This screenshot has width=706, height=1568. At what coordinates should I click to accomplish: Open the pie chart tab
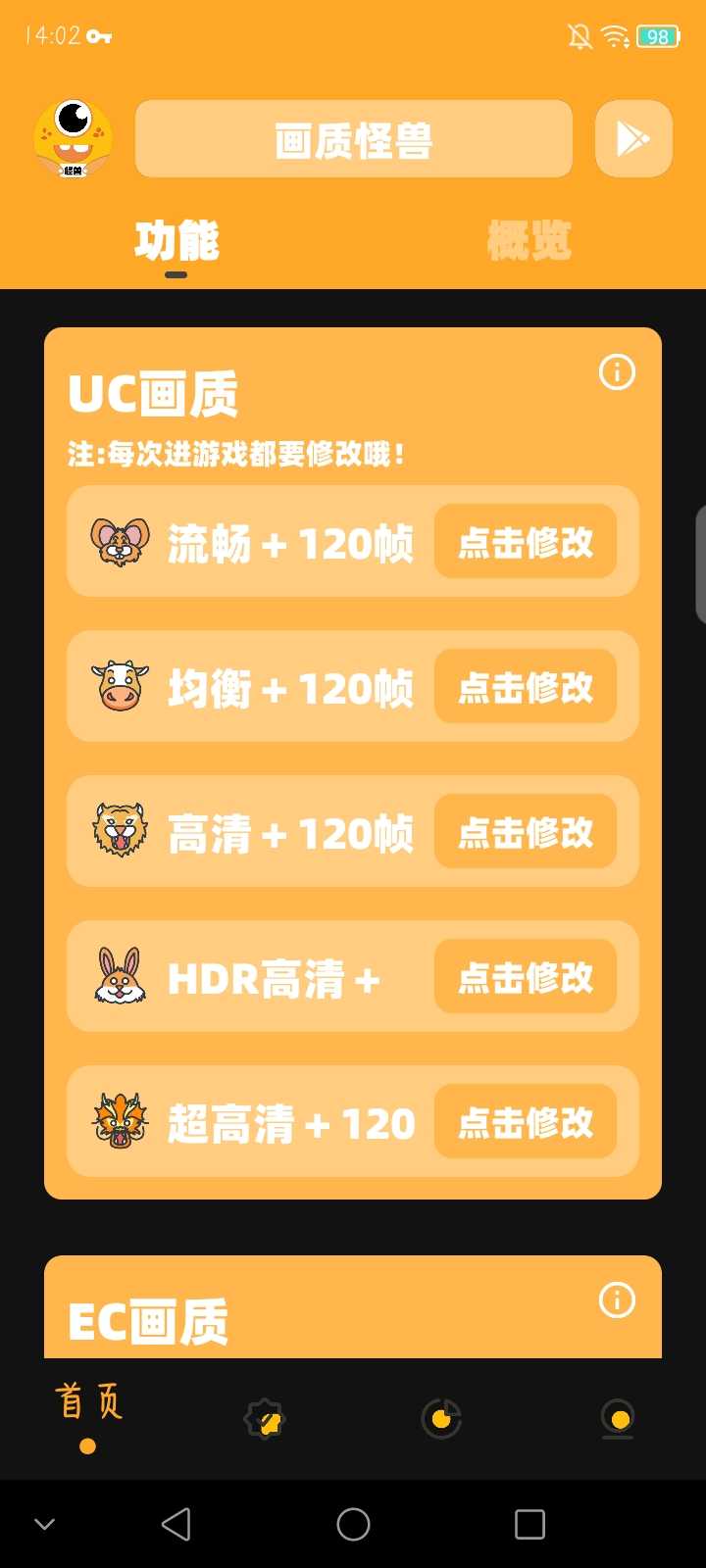pyautogui.click(x=441, y=1418)
